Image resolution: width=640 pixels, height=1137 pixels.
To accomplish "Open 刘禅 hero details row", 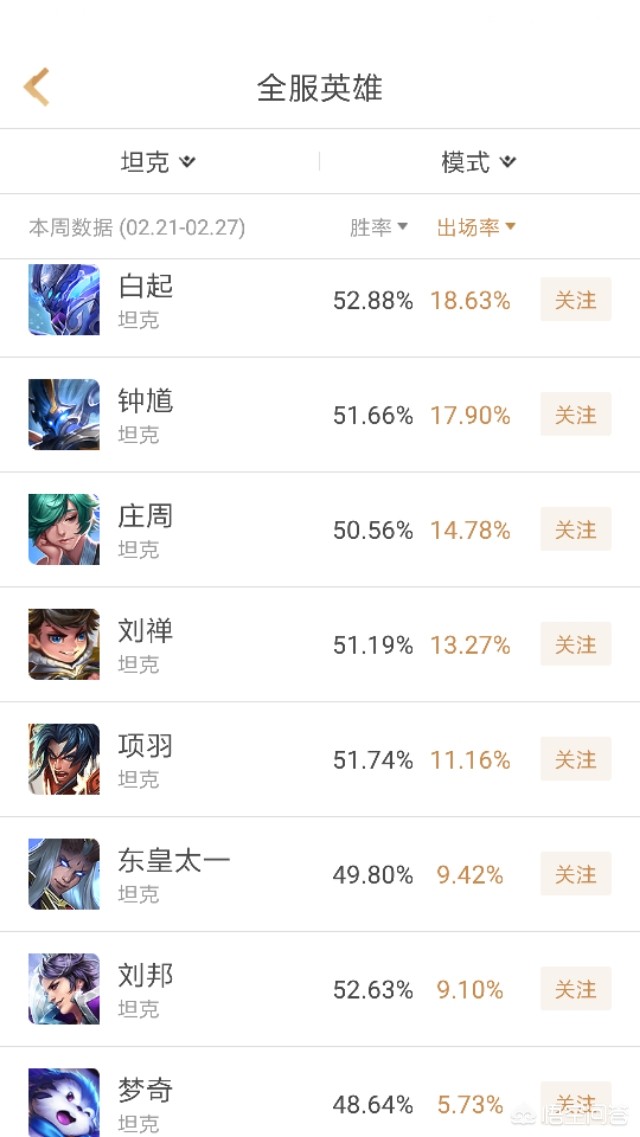I will pyautogui.click(x=320, y=644).
